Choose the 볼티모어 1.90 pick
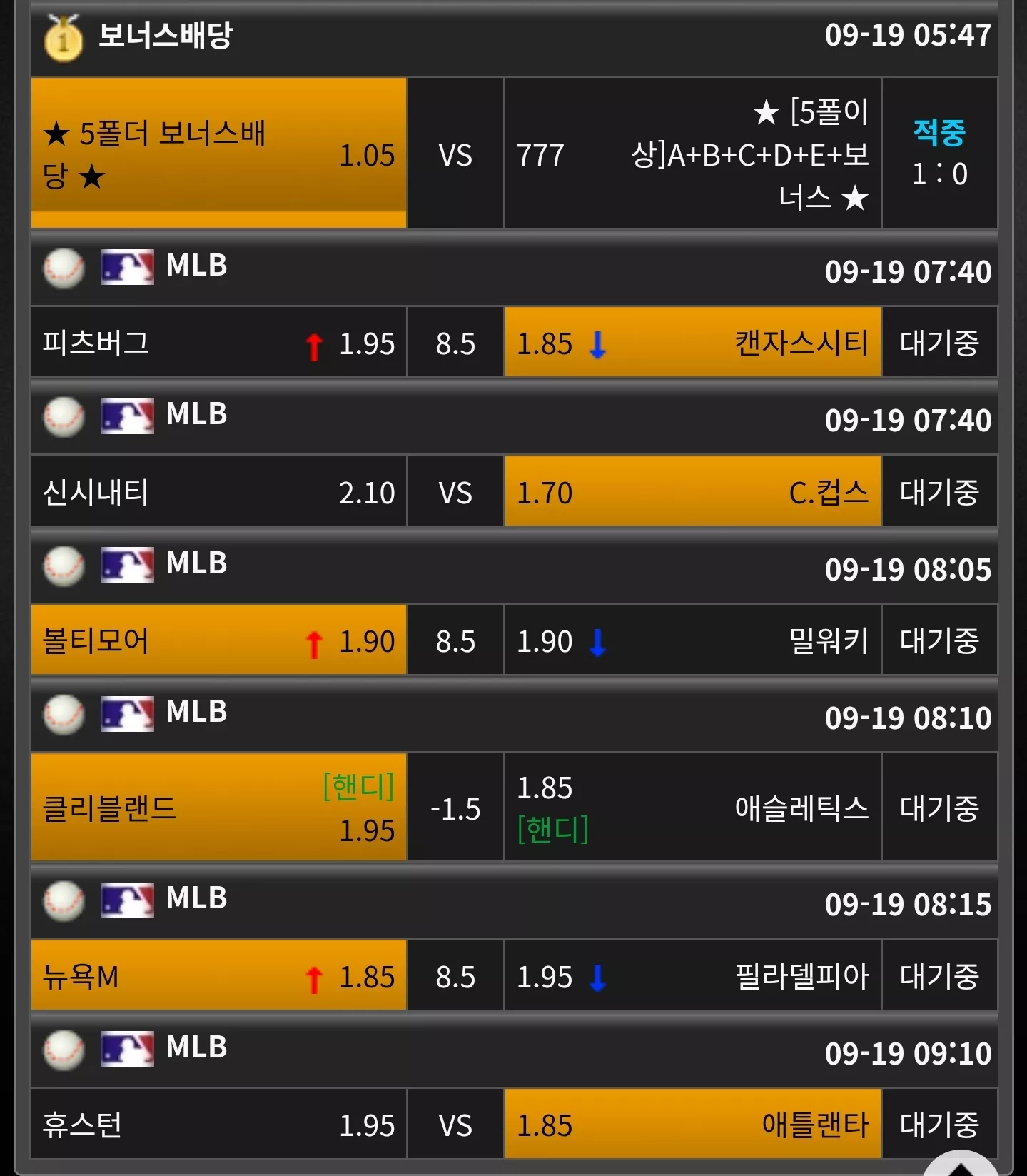 coord(219,640)
